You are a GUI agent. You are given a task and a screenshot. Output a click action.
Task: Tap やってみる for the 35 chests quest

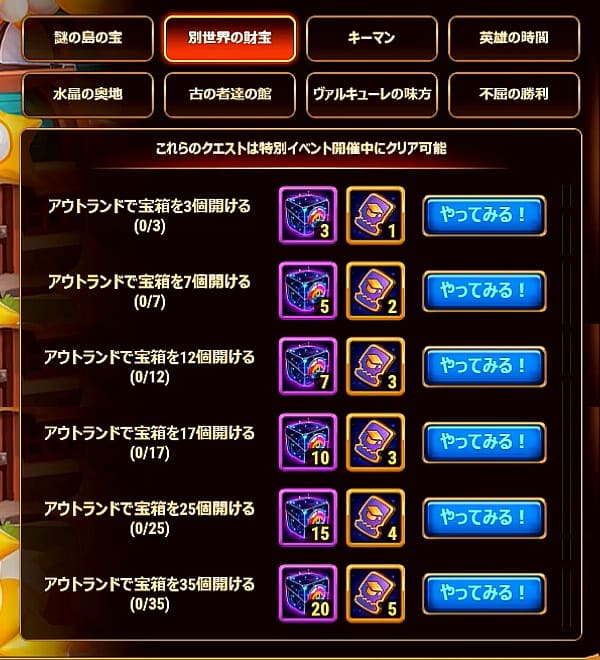(484, 594)
